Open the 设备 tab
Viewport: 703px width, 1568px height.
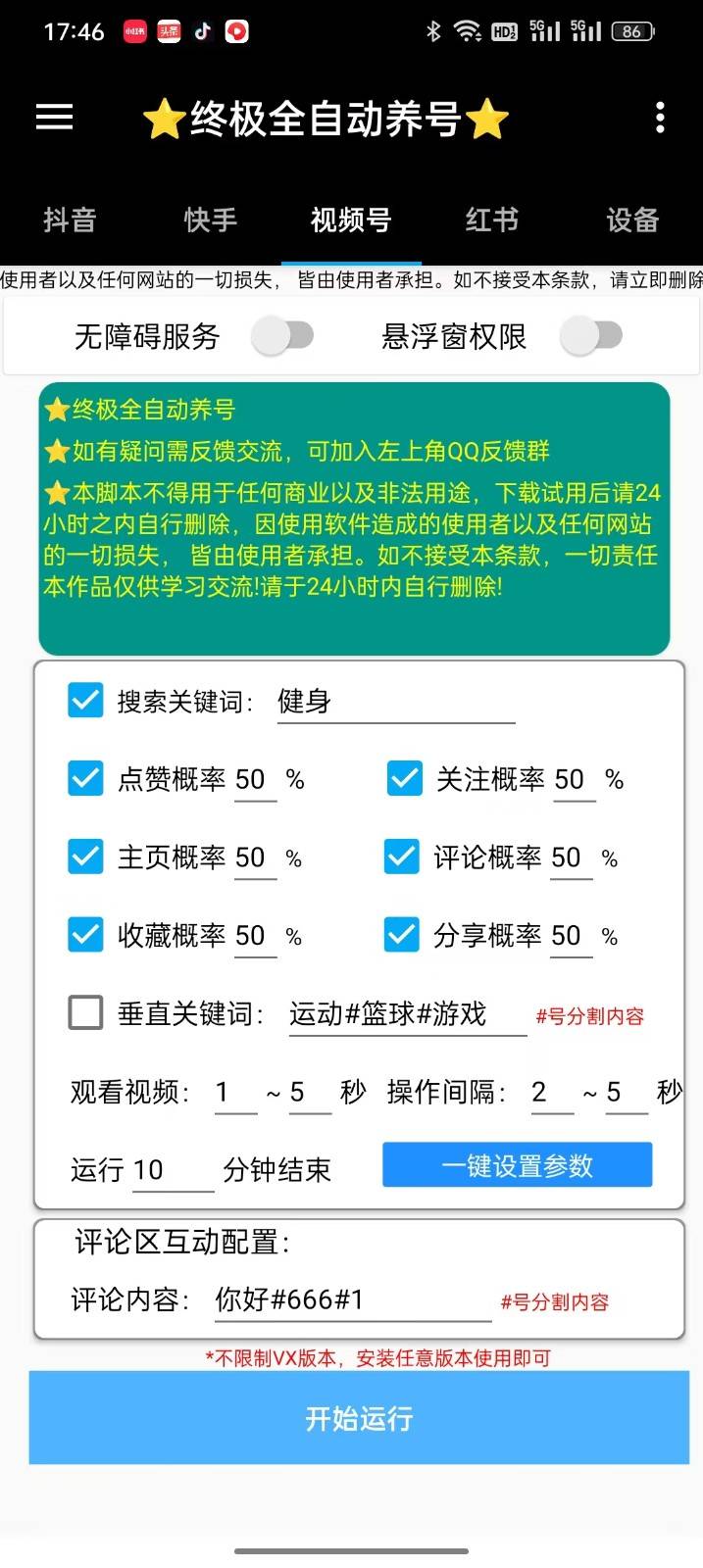(632, 220)
